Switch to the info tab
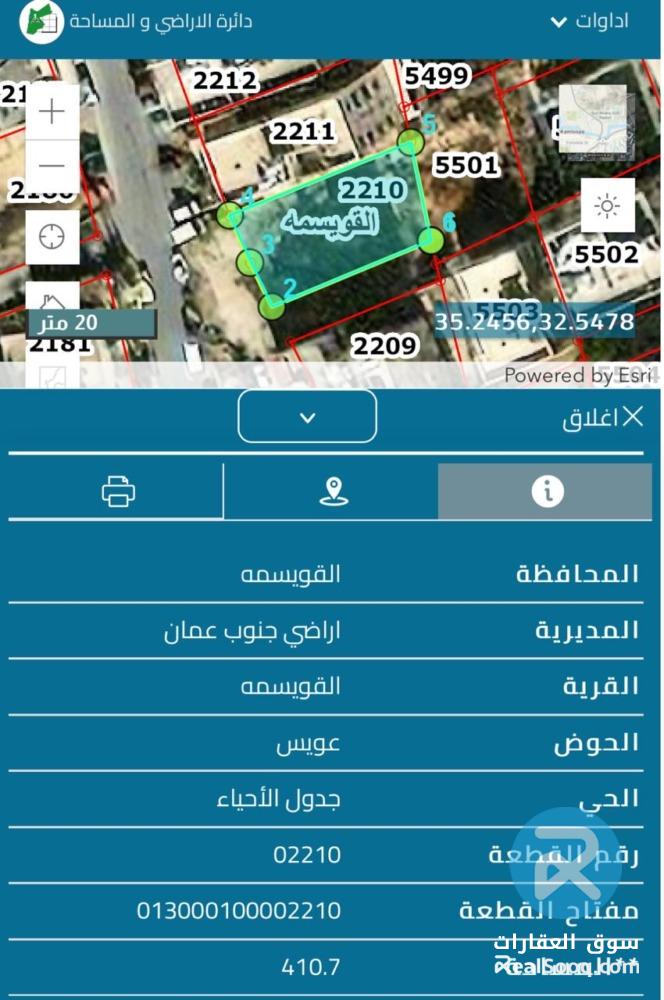Viewport: 664px width, 1000px height. 546,491
